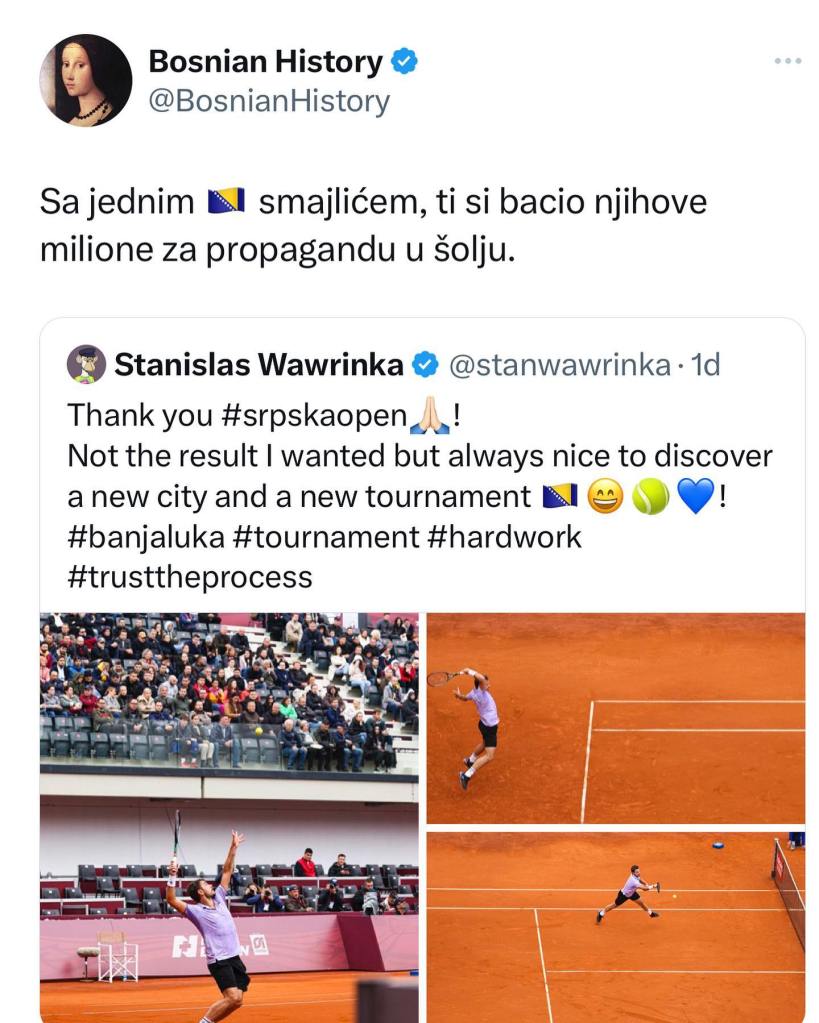Open the Bosnian History profile name
This screenshot has height=1023, width=819.
click(265, 62)
